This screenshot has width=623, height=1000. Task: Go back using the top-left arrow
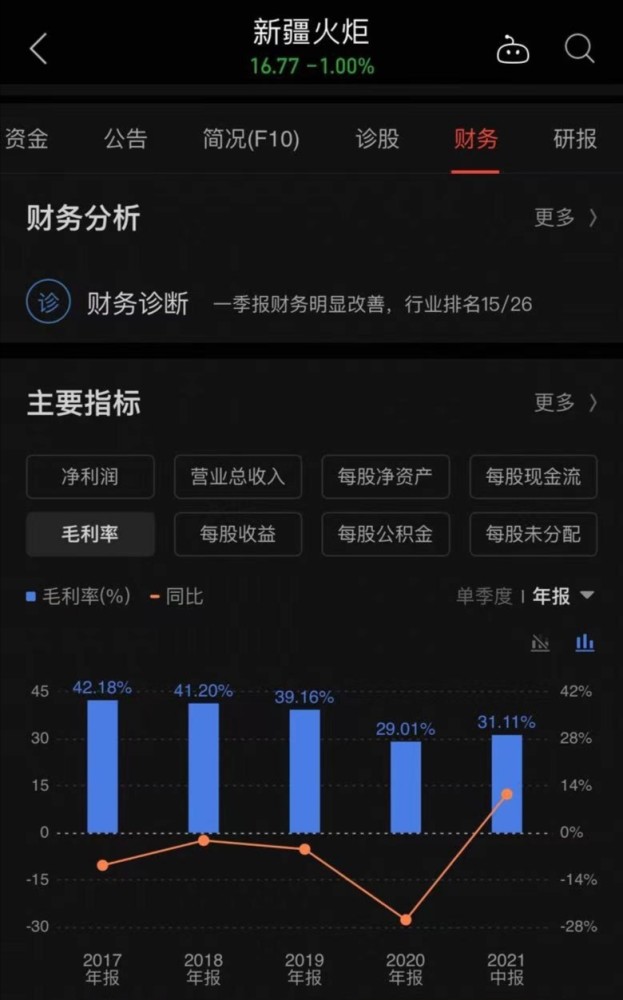click(39, 49)
